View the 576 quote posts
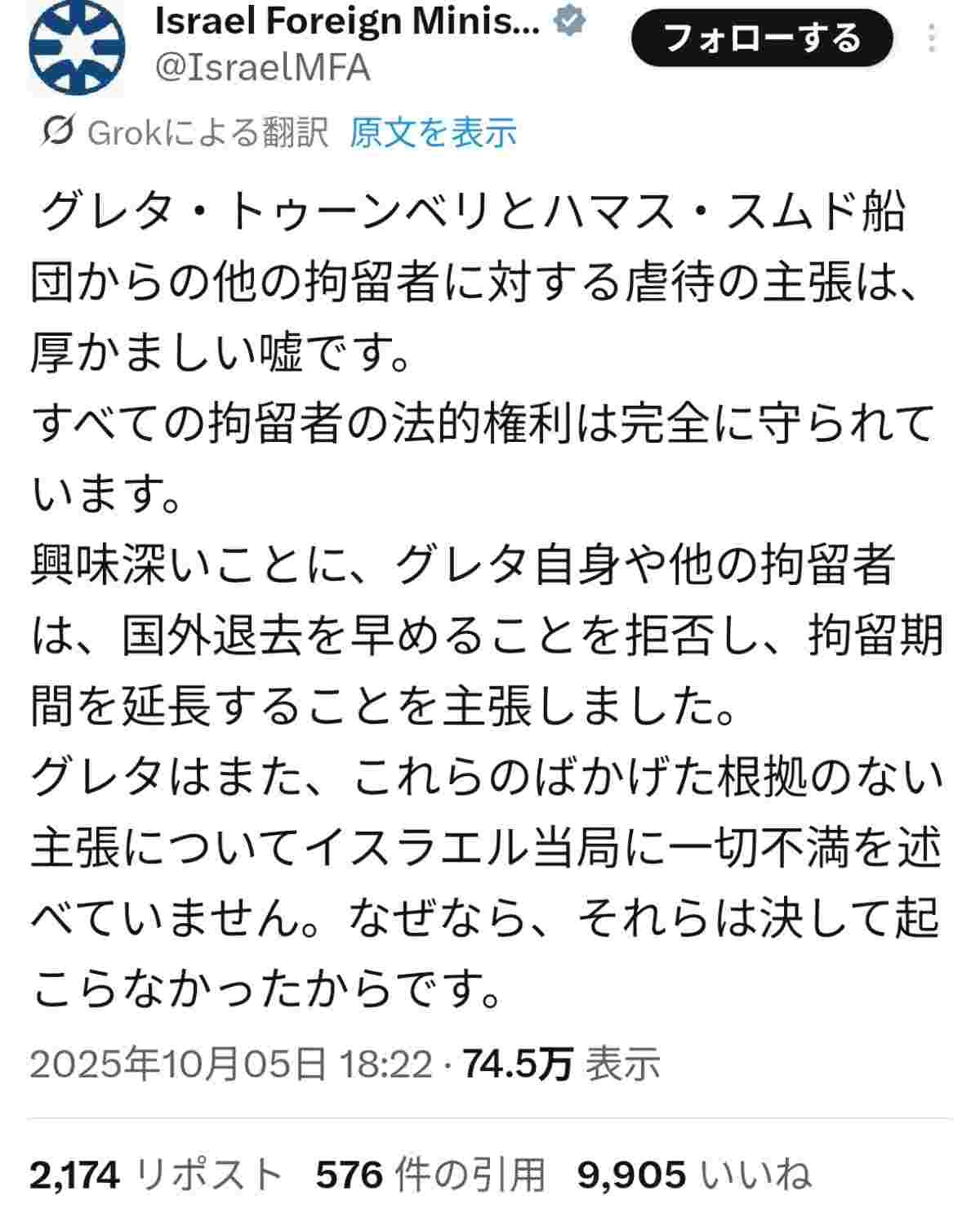 click(x=430, y=1175)
